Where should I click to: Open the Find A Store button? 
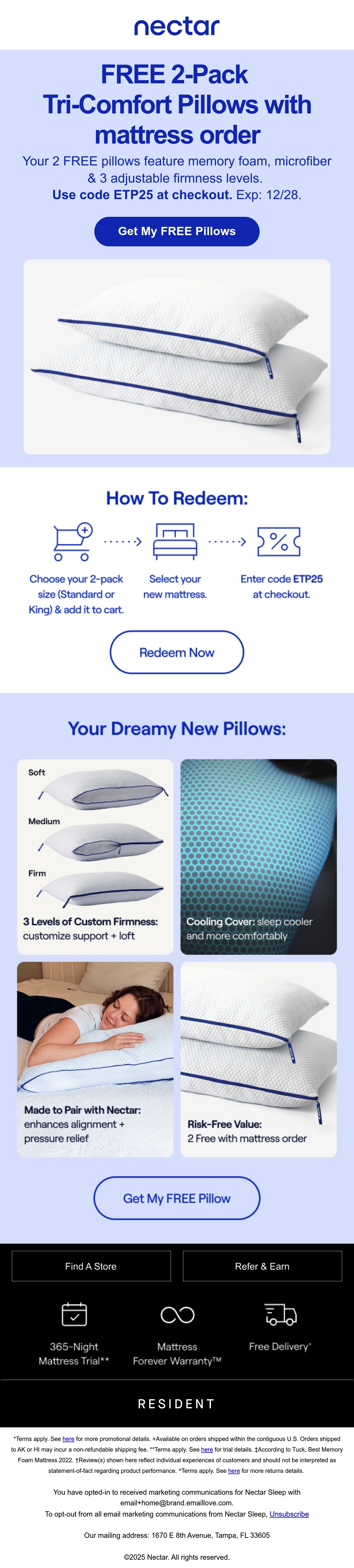91,1266
